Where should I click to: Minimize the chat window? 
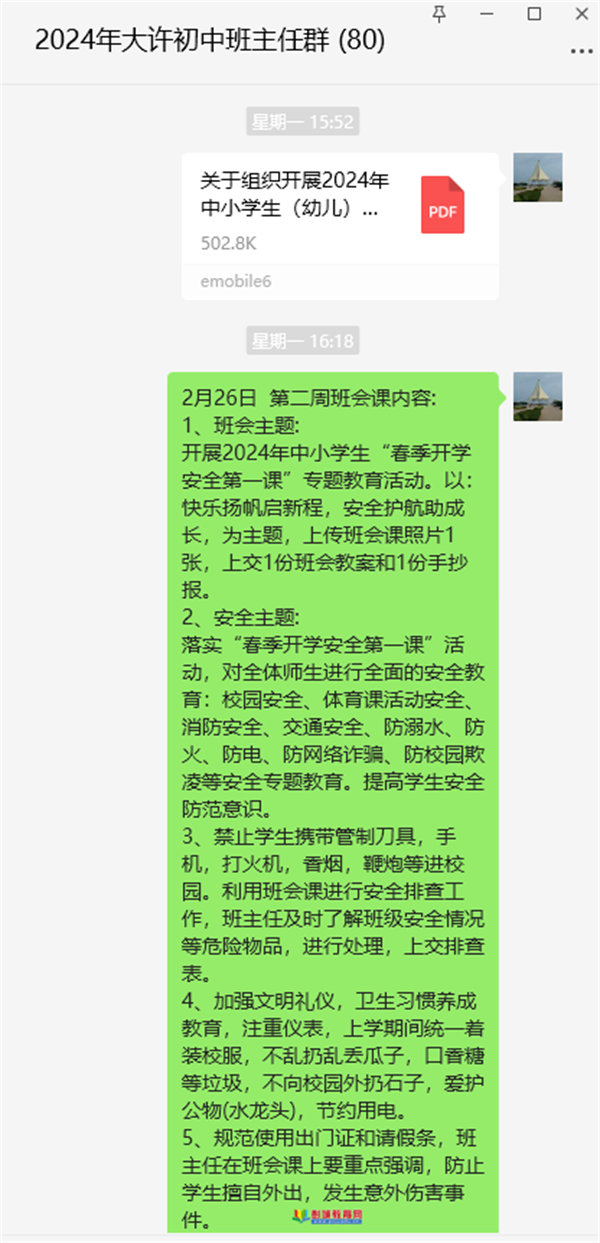[x=487, y=13]
